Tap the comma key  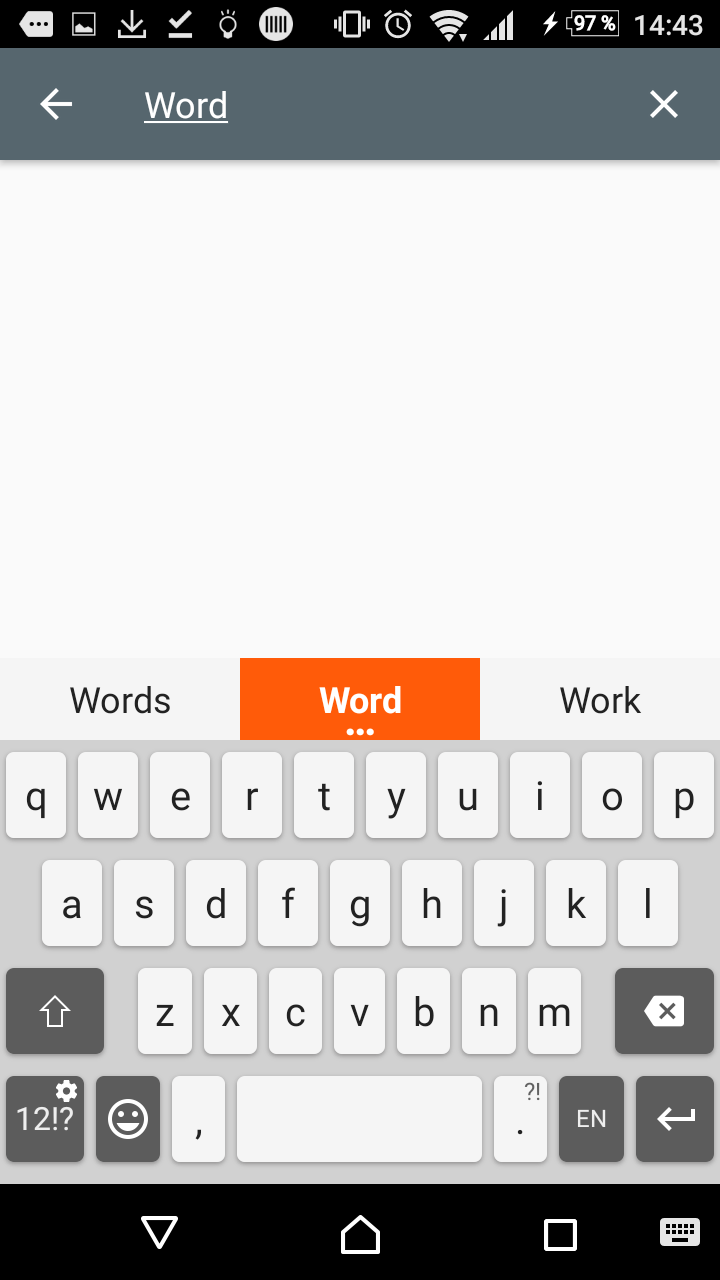click(198, 1119)
